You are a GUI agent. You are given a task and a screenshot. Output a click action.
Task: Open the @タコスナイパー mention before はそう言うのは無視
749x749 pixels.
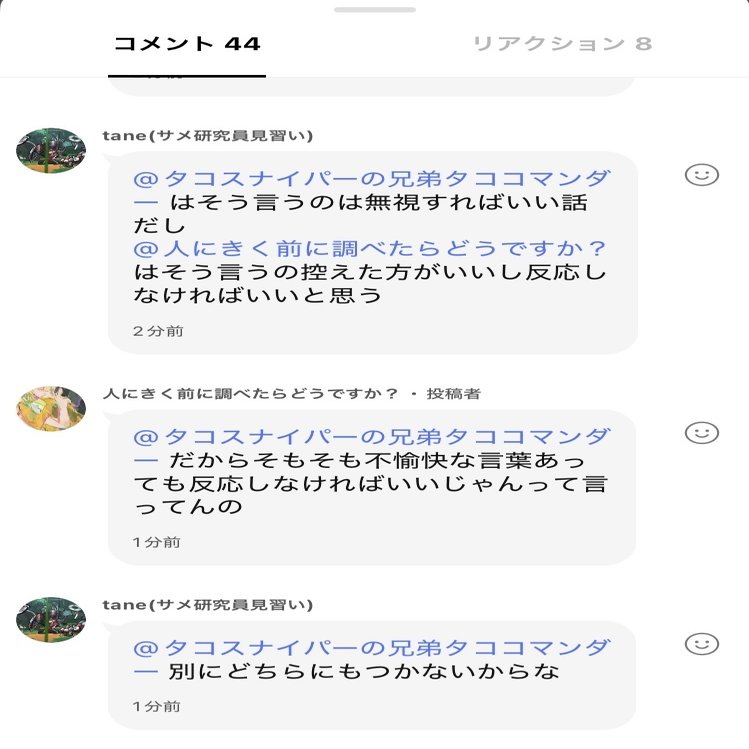371,179
